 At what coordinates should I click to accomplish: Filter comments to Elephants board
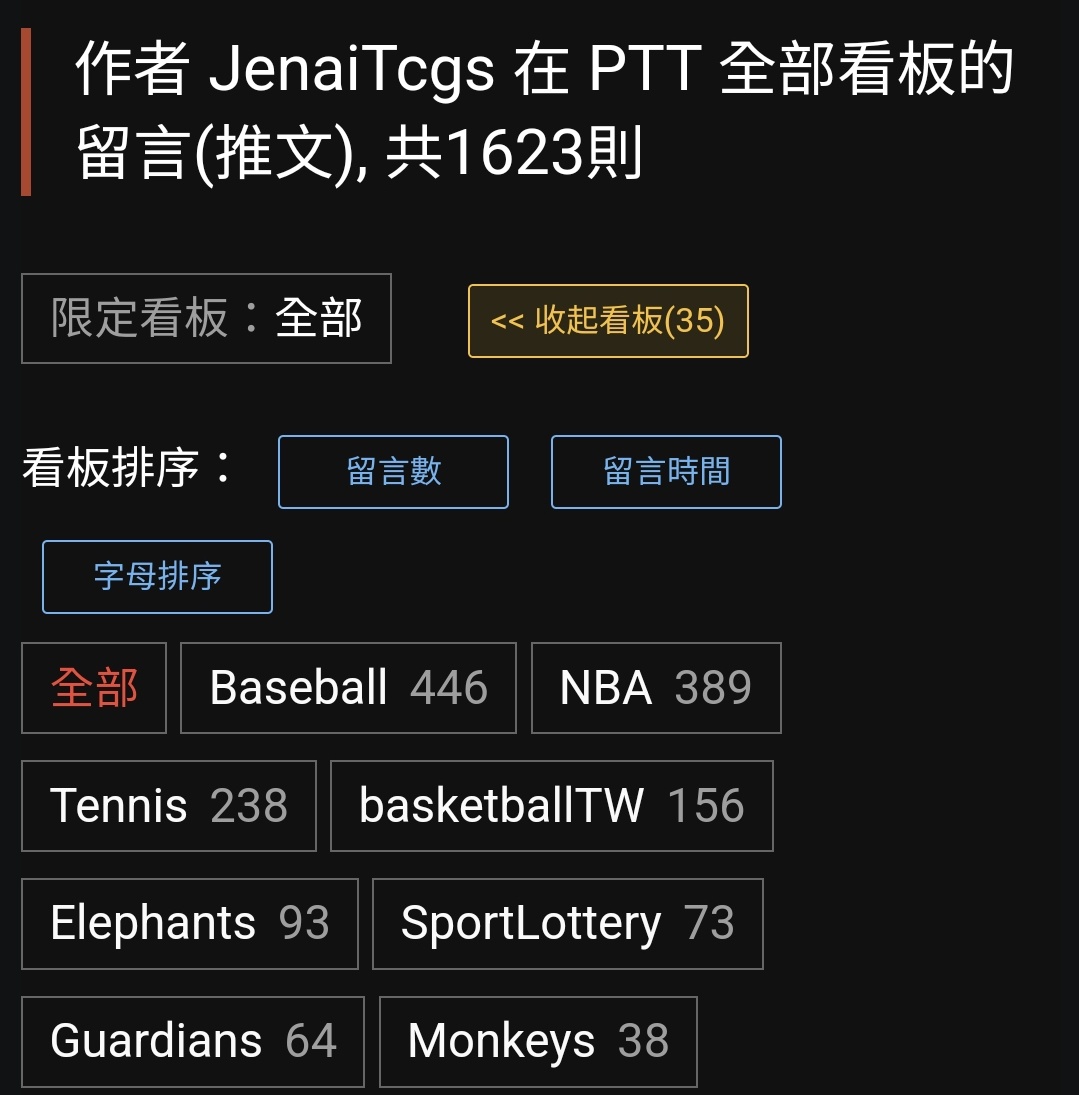[190, 924]
